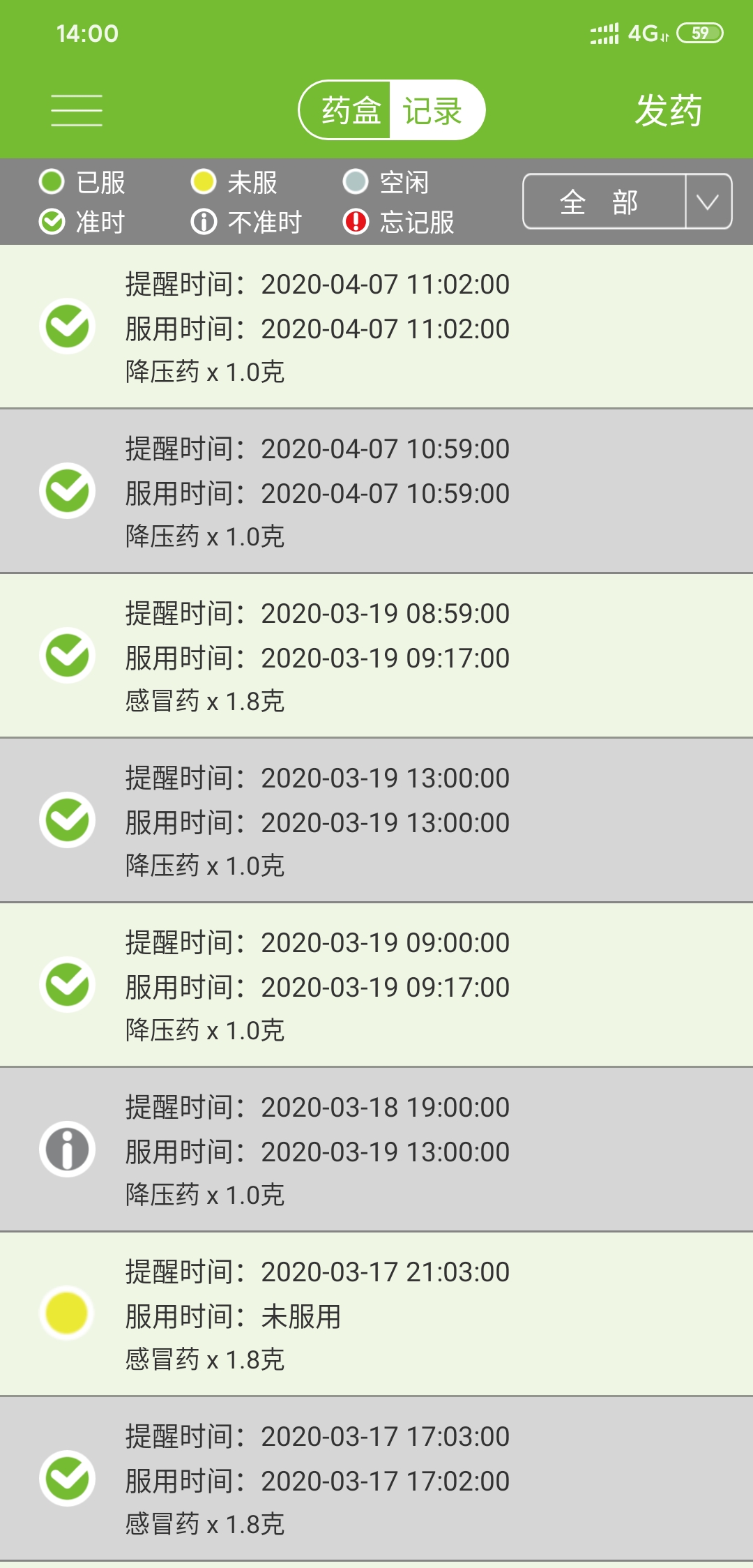The image size is (753, 1568).
Task: Open the hamburger drawer menu
Action: [77, 110]
